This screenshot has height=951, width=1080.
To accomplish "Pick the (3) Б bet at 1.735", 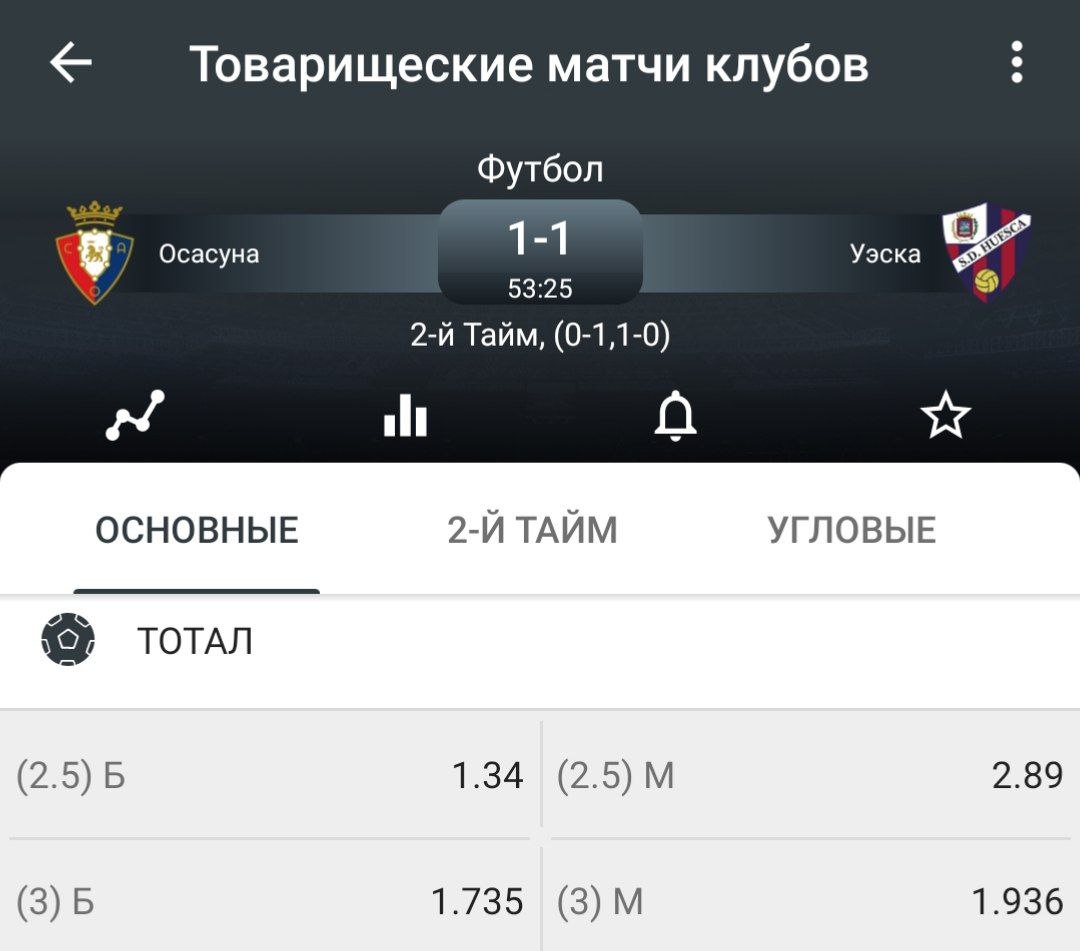I will pyautogui.click(x=270, y=902).
